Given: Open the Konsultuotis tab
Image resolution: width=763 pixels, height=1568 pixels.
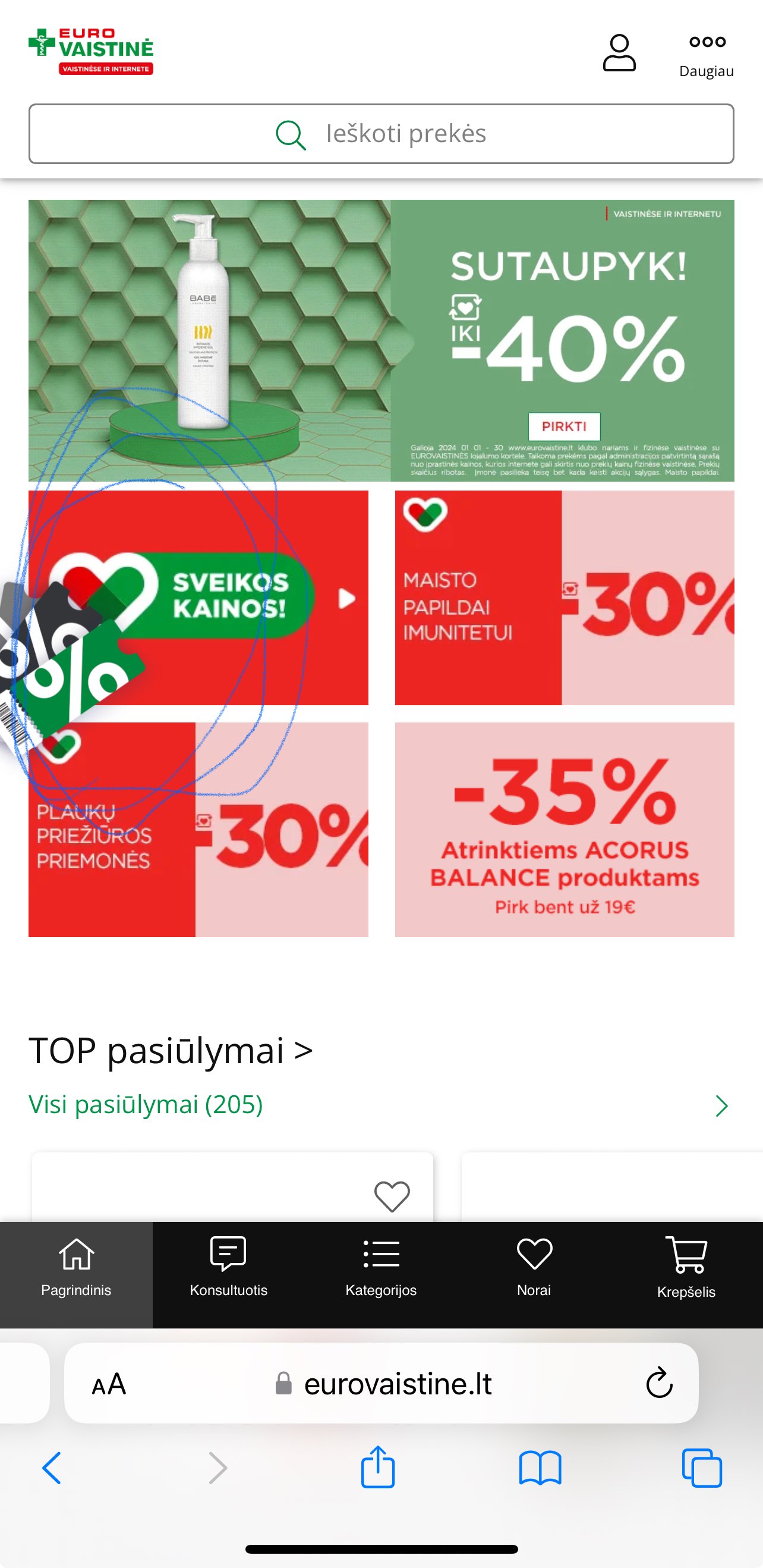Looking at the screenshot, I should (x=229, y=1275).
